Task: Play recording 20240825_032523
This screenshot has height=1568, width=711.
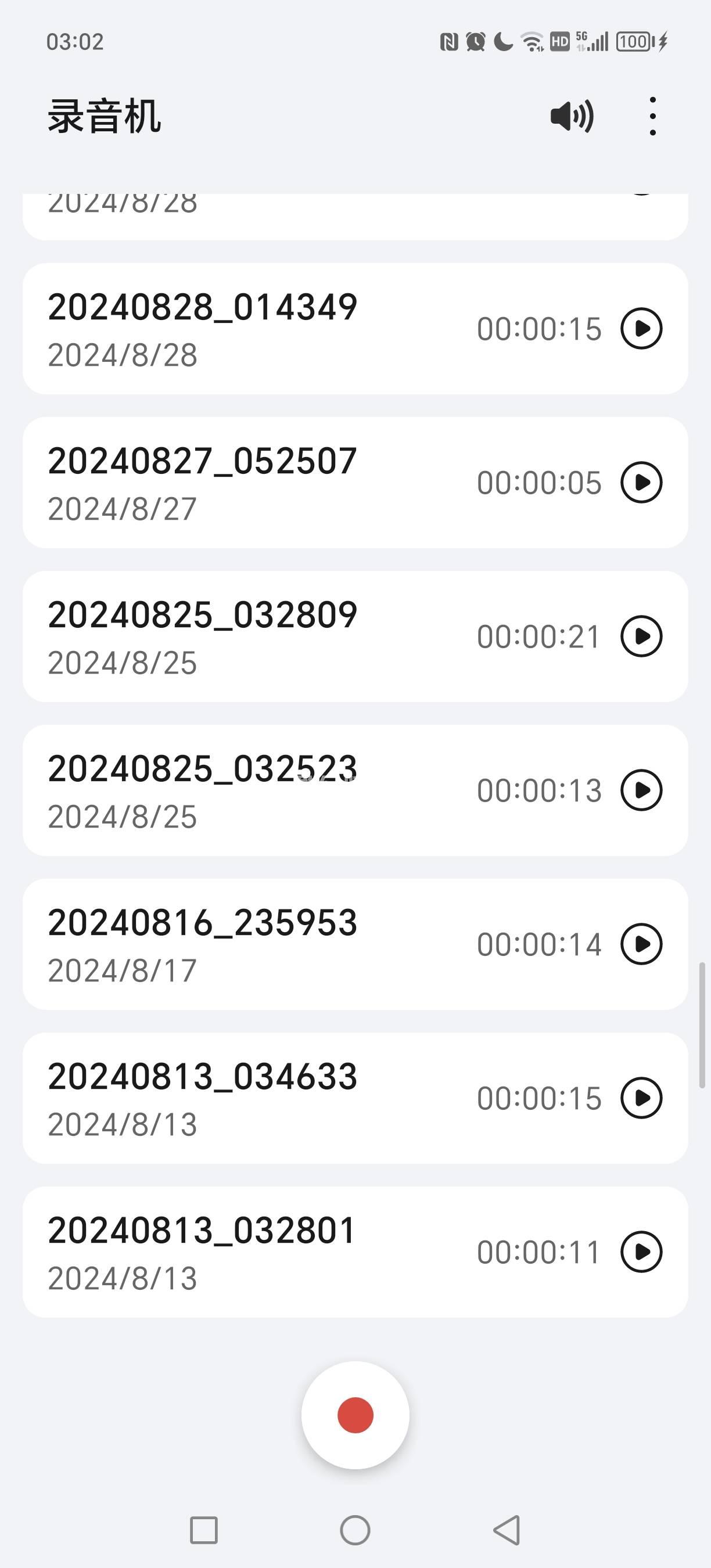Action: click(x=641, y=791)
